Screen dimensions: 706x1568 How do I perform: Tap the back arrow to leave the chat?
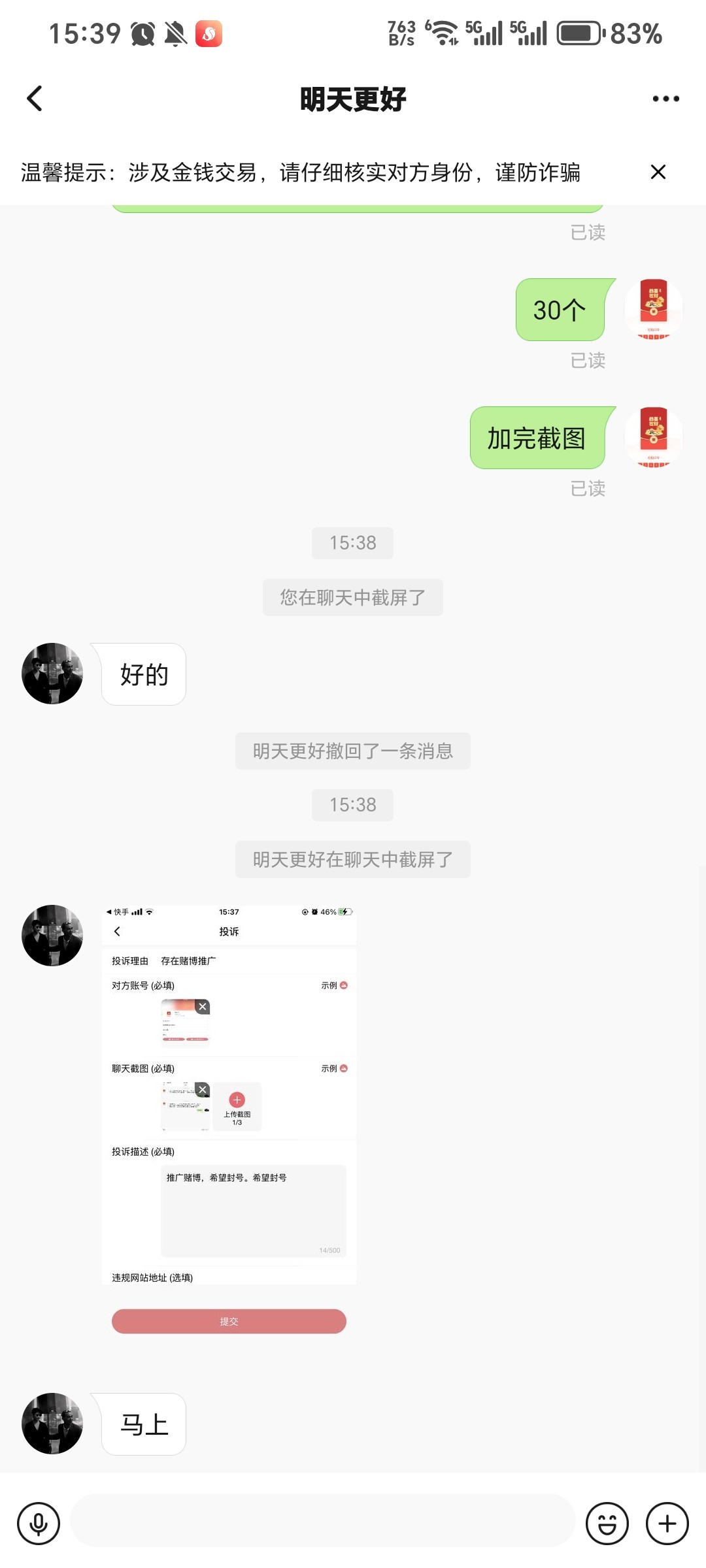[x=34, y=98]
